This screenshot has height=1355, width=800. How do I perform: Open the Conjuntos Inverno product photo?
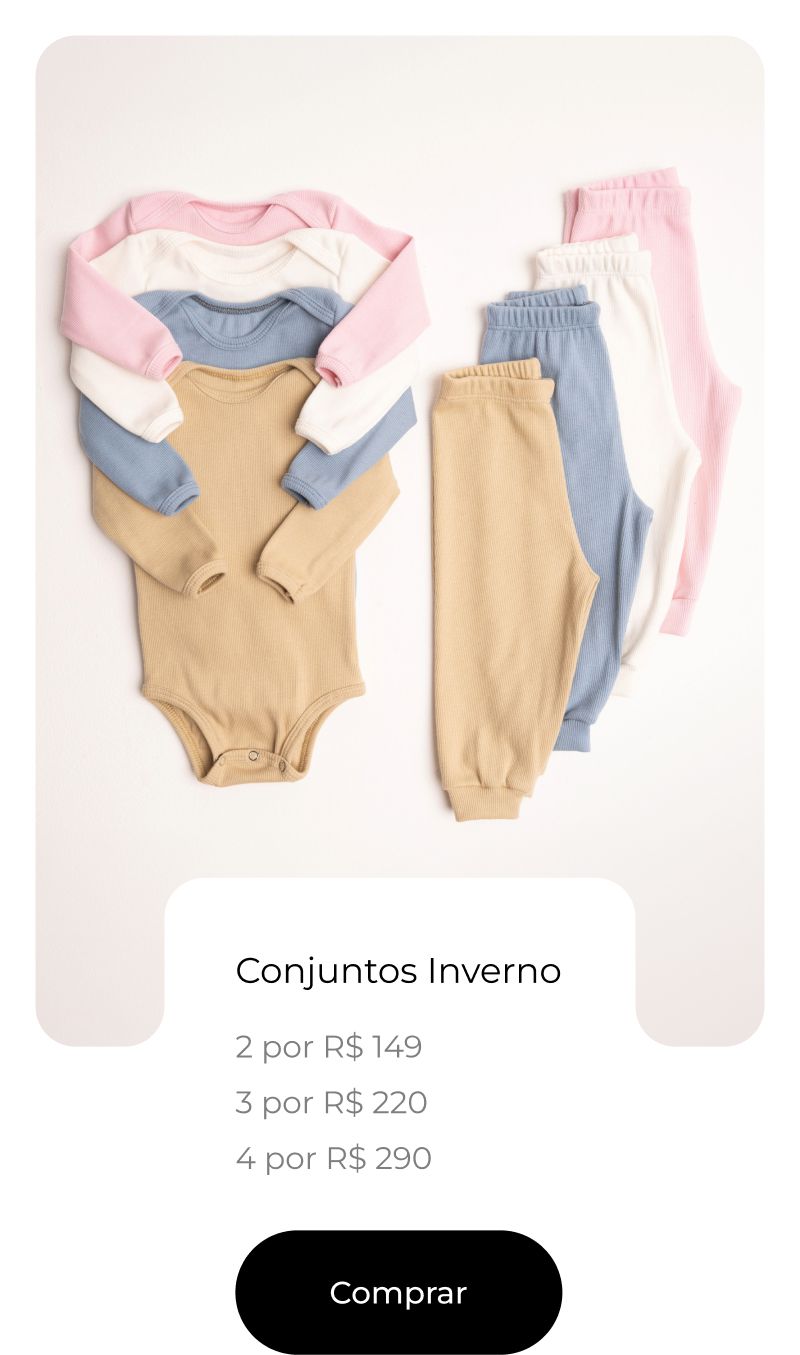[400, 480]
